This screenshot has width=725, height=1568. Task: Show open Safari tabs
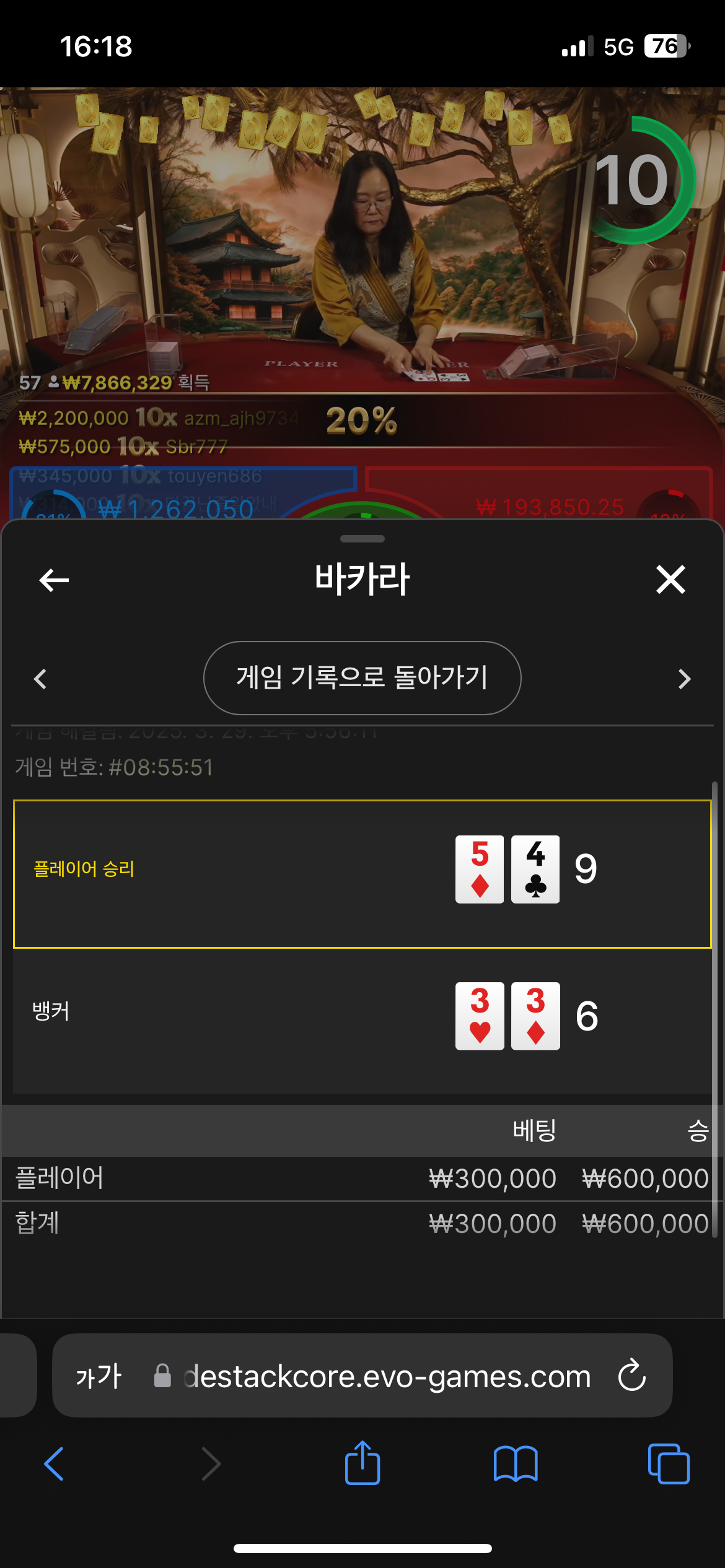[x=668, y=1464]
